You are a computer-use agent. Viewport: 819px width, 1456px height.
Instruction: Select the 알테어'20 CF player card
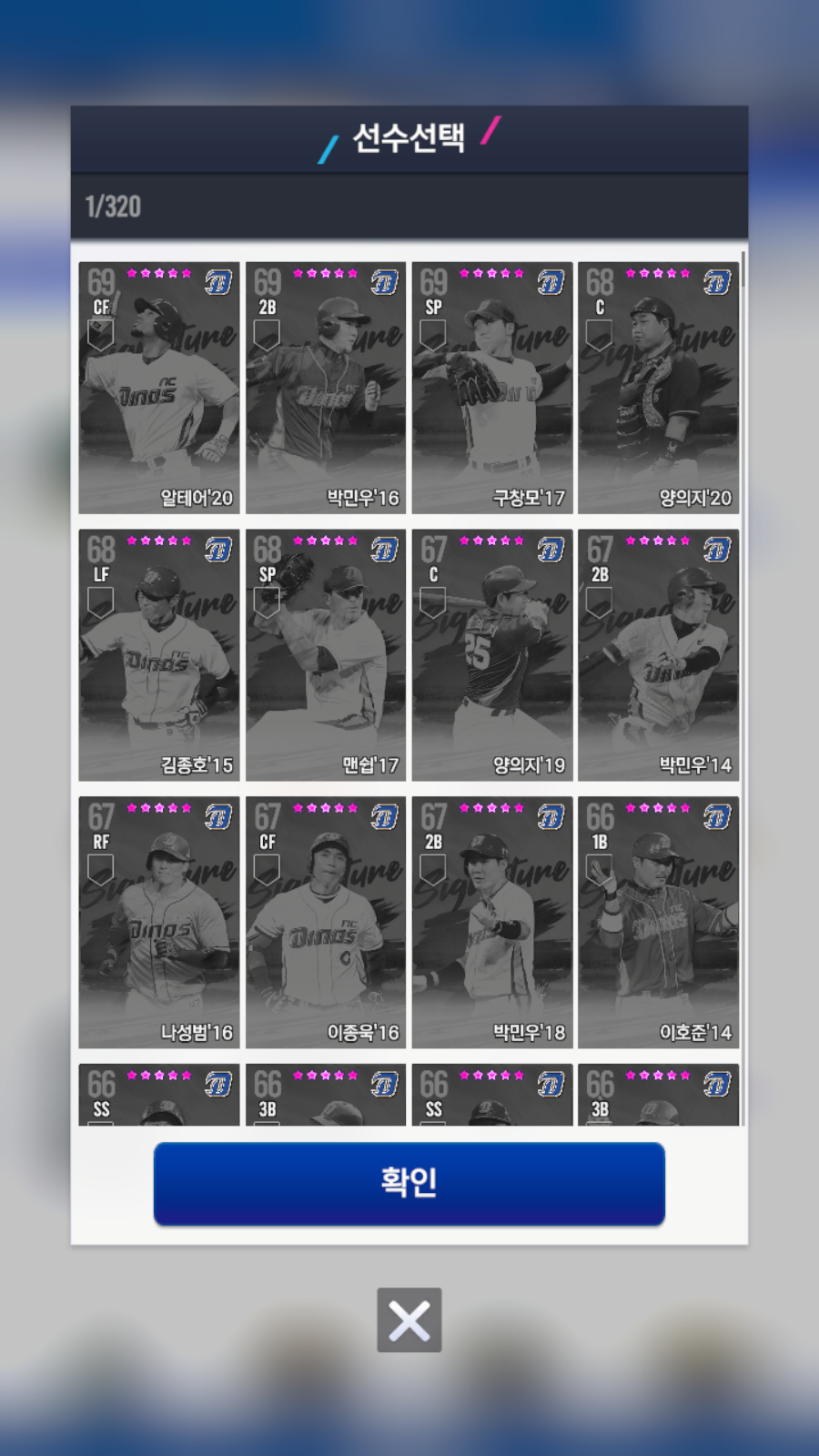tap(159, 389)
